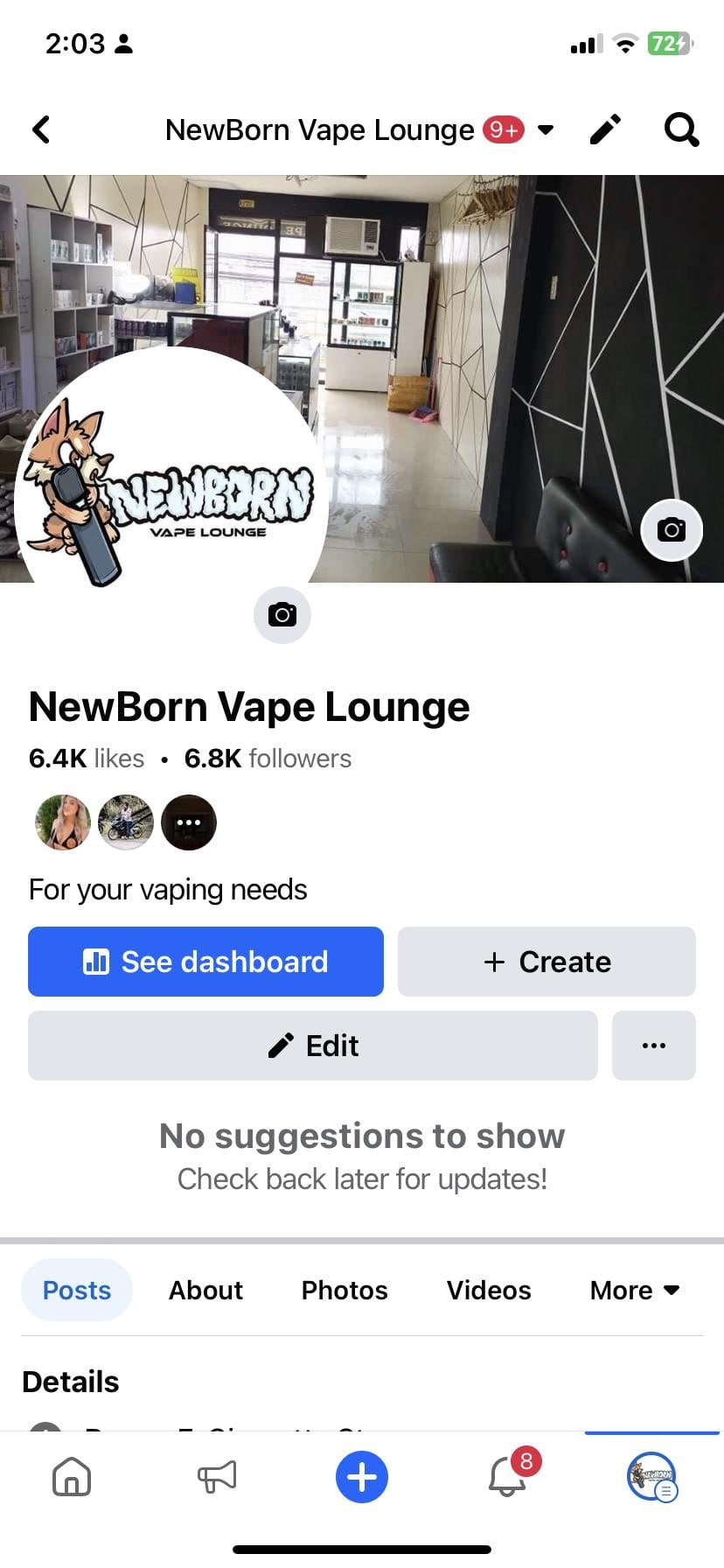Update profile picture with camera icon
The image size is (724, 1568).
click(x=282, y=614)
